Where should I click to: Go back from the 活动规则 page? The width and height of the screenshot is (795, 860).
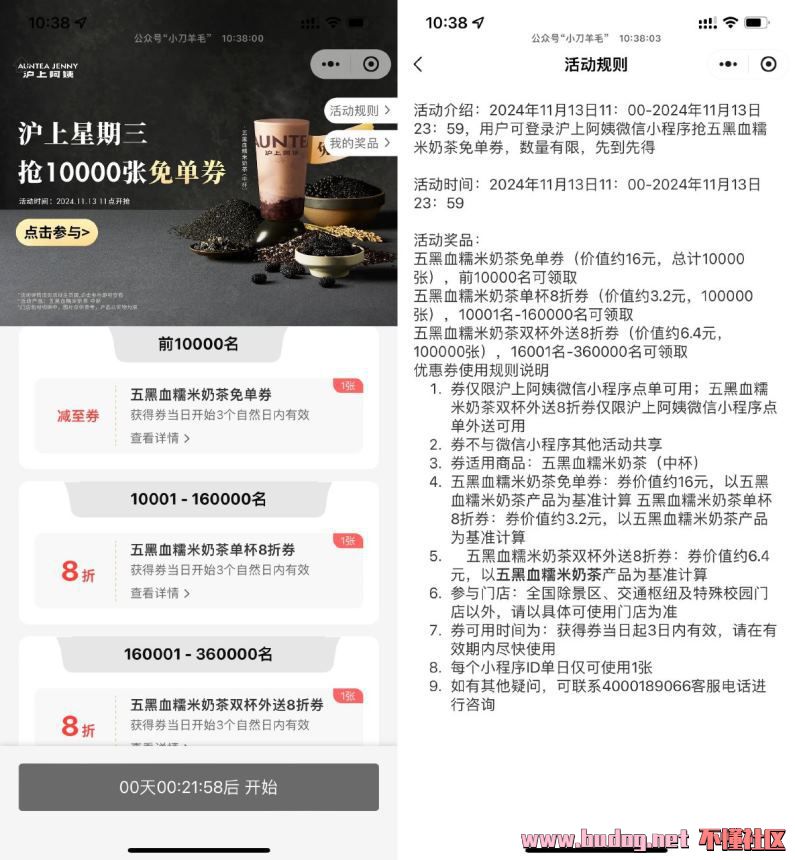(x=418, y=64)
